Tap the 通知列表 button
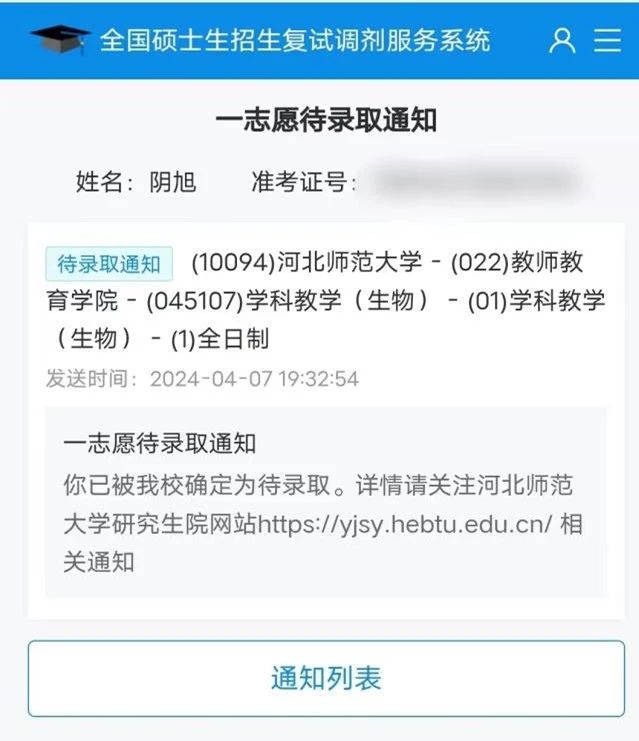This screenshot has width=639, height=741. [x=326, y=678]
